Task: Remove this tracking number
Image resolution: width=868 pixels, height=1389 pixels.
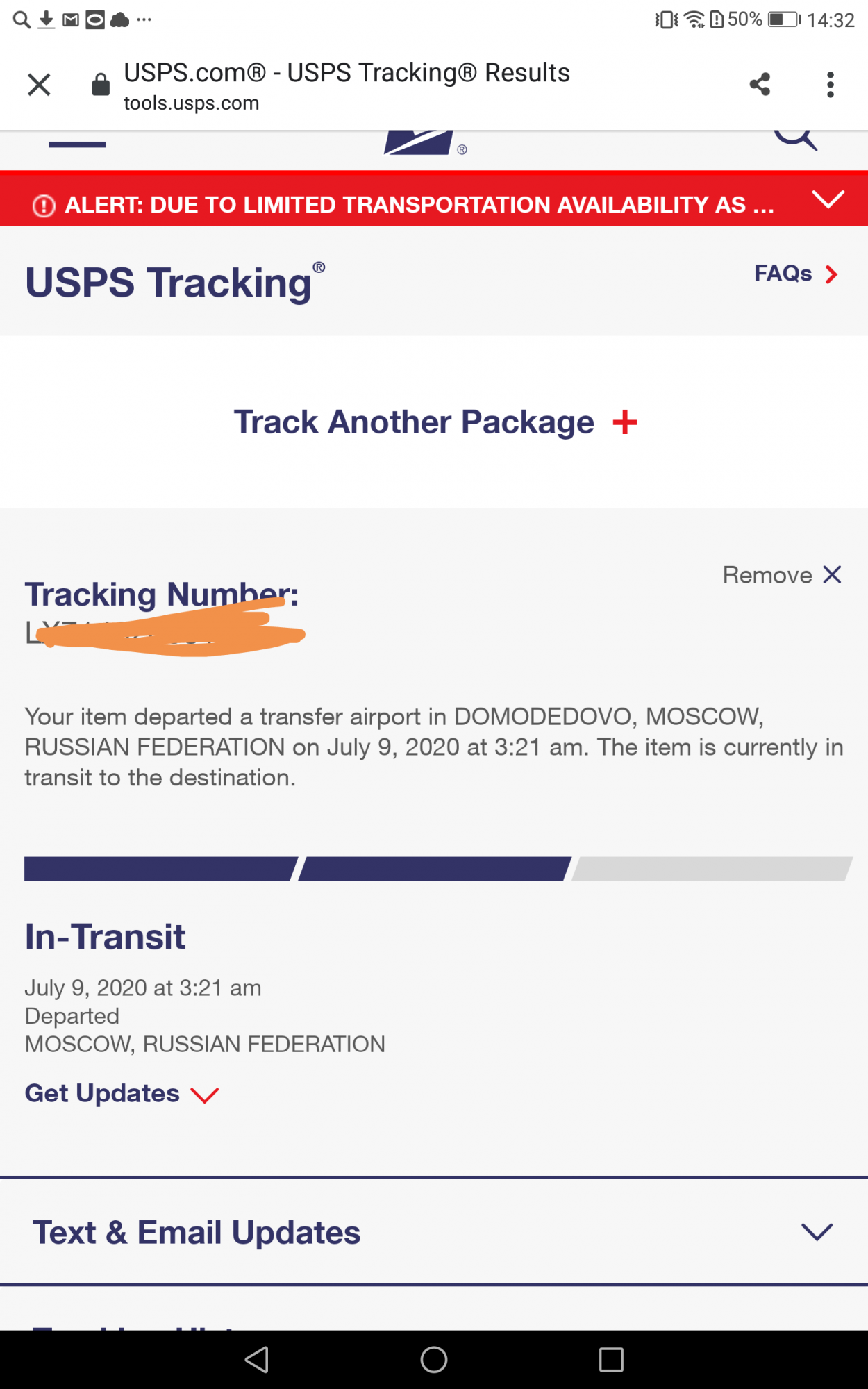Action: coord(782,575)
